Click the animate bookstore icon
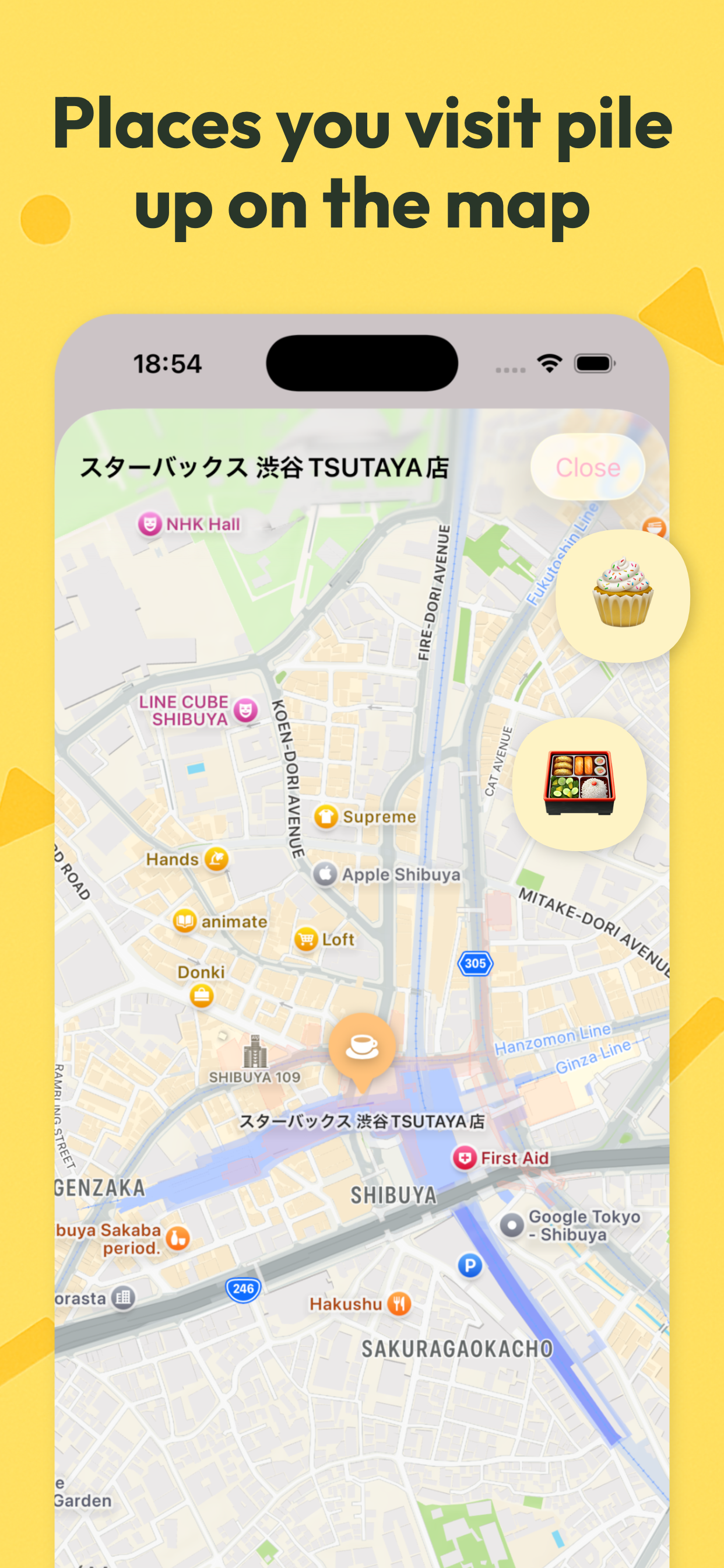The height and width of the screenshot is (1568, 724). pyautogui.click(x=184, y=922)
